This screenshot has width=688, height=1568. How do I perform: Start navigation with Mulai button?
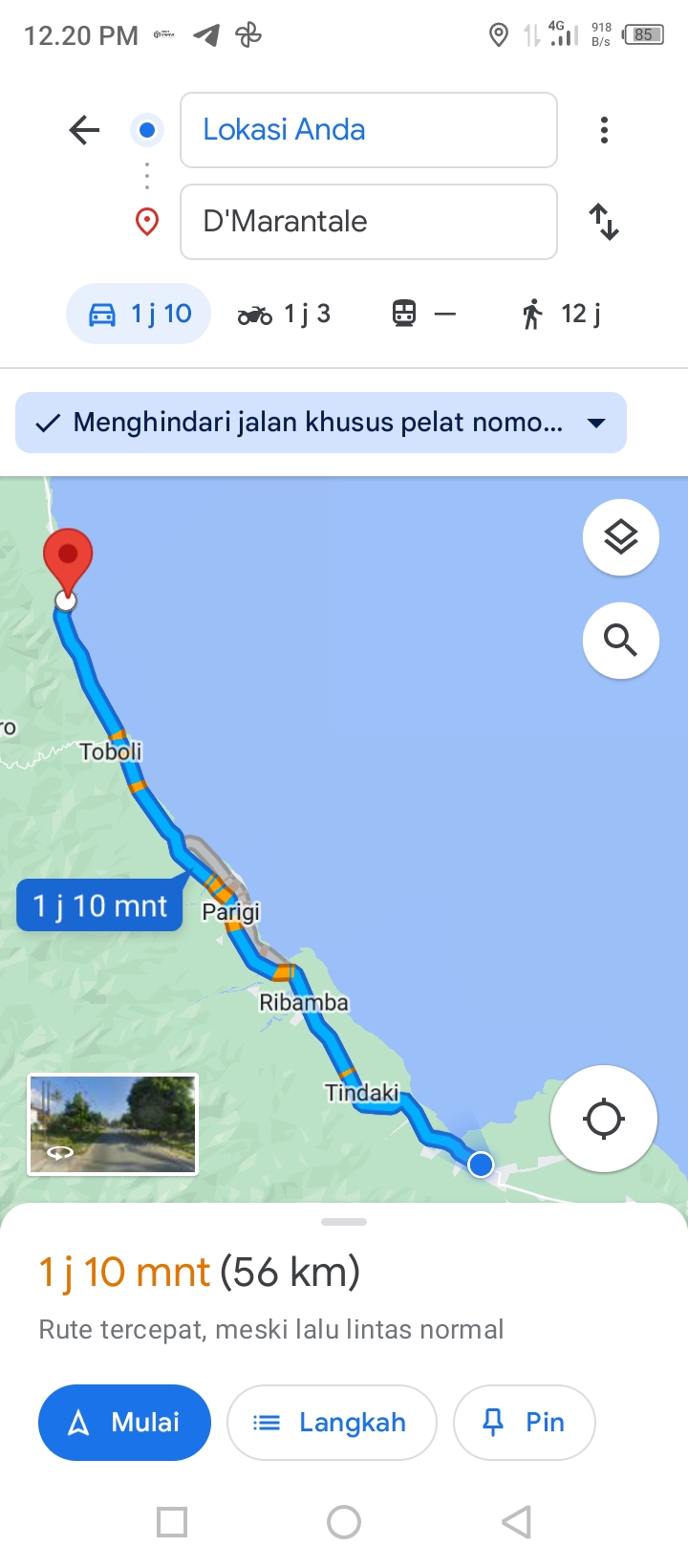pos(124,1423)
